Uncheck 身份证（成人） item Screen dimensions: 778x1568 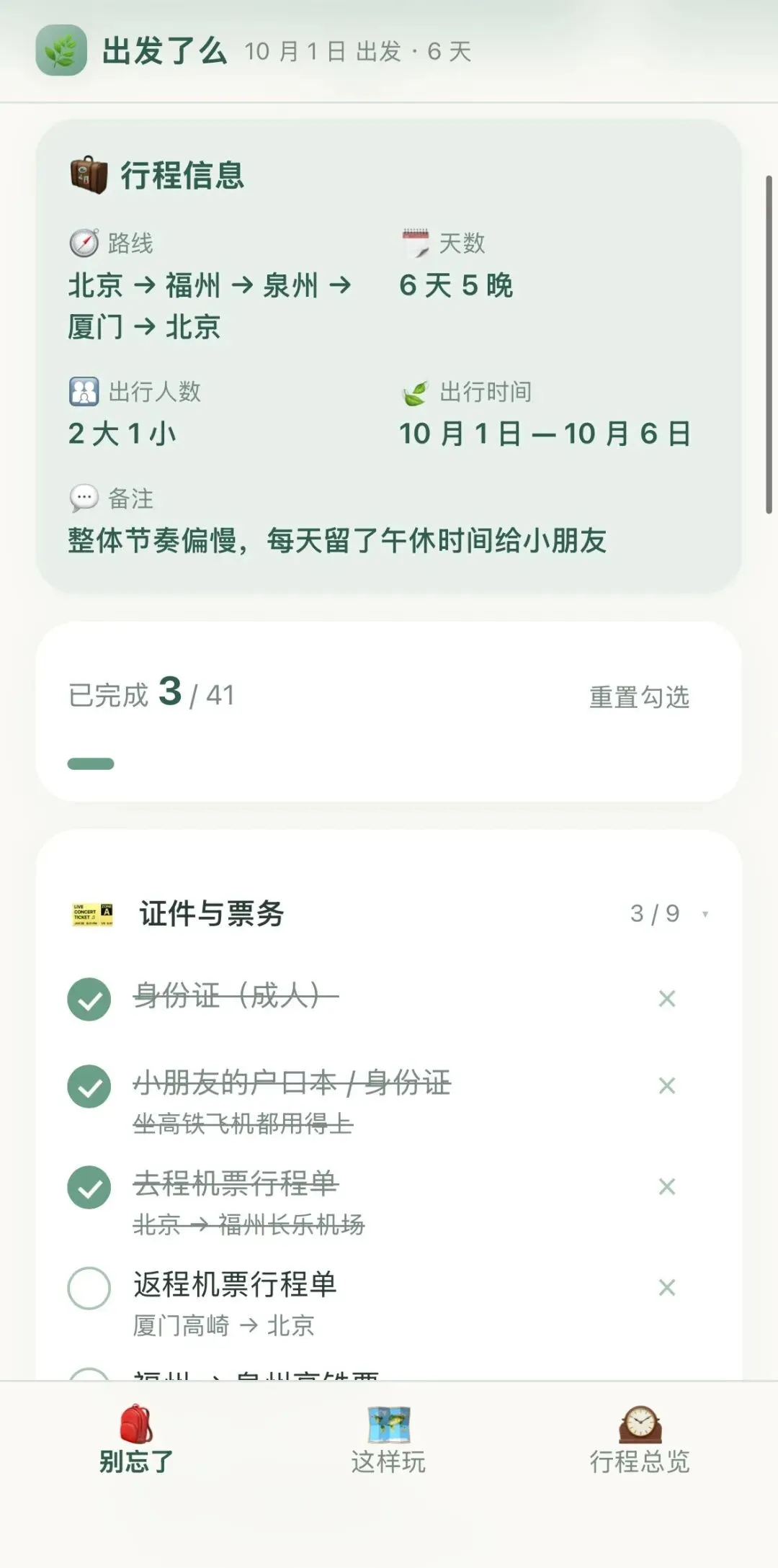click(89, 999)
